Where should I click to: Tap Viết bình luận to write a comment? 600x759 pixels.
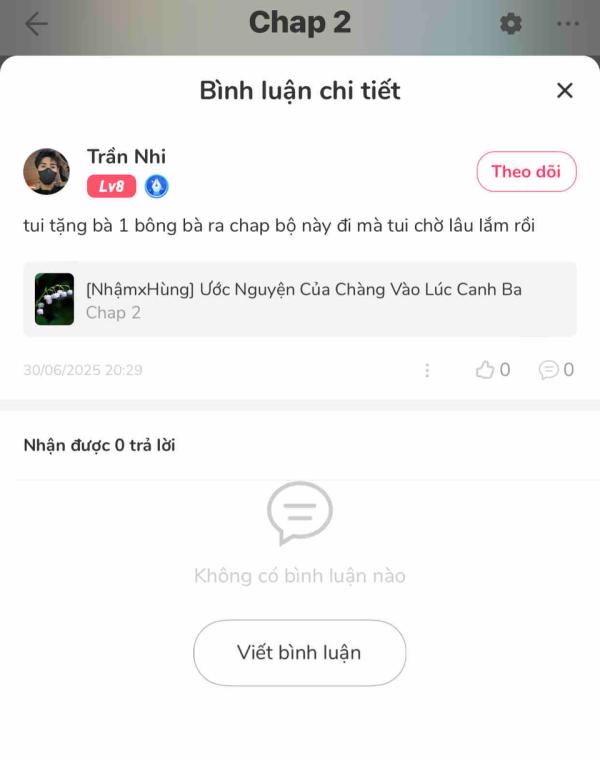(x=299, y=653)
